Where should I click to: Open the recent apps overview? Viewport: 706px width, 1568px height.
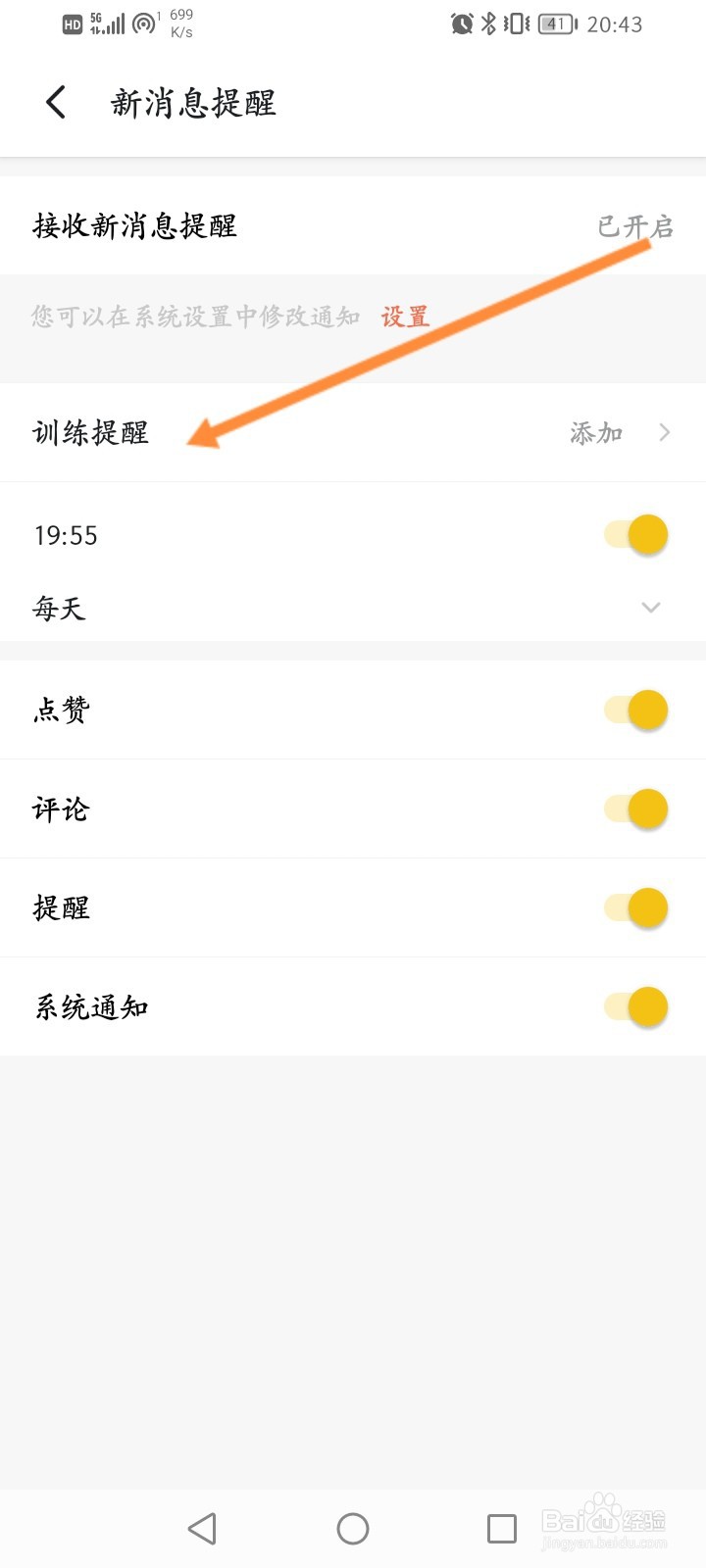[x=502, y=1528]
